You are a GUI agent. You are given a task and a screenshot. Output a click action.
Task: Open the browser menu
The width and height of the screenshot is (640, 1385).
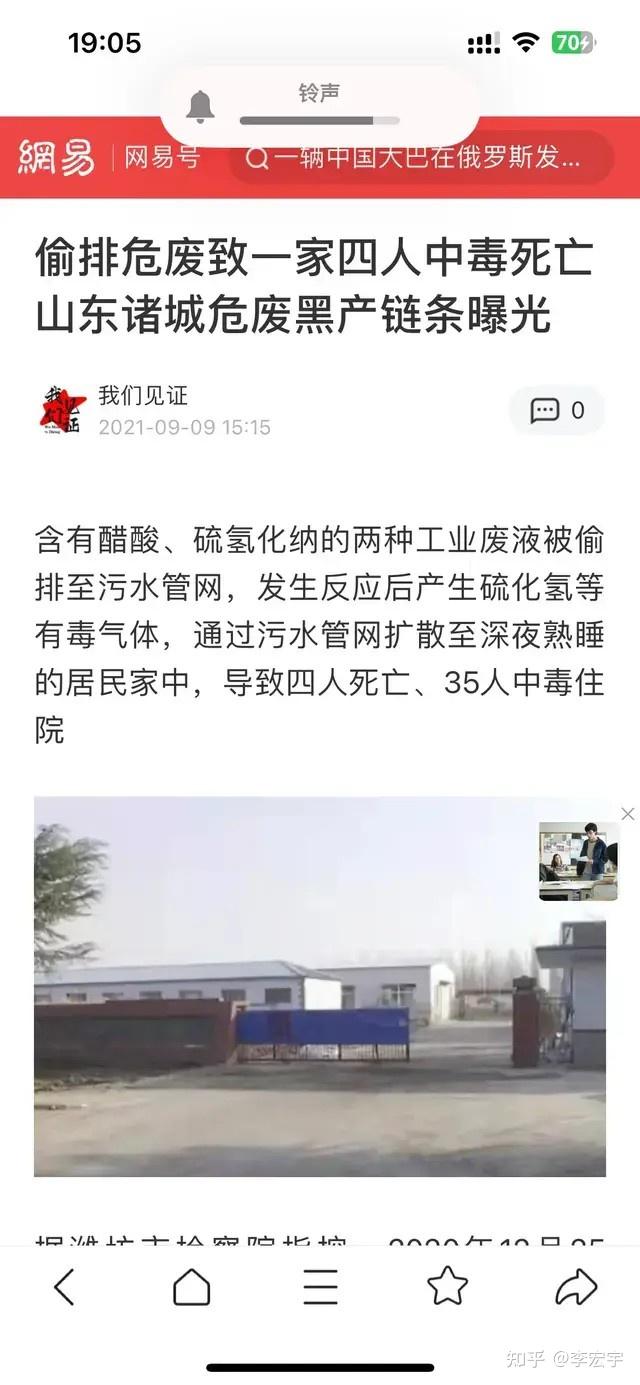point(320,1287)
